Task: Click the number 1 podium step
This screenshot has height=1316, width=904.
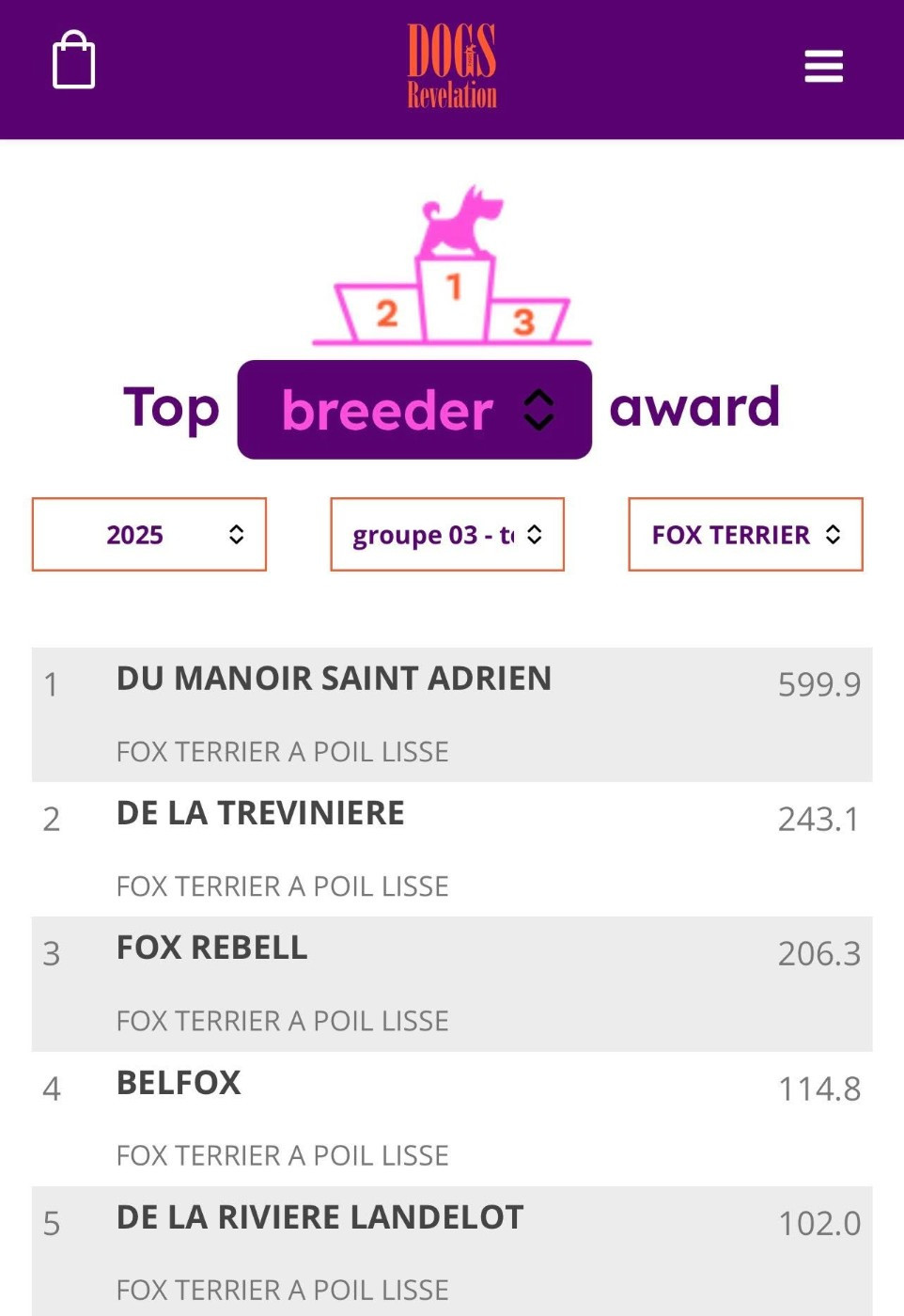Action: pyautogui.click(x=455, y=287)
